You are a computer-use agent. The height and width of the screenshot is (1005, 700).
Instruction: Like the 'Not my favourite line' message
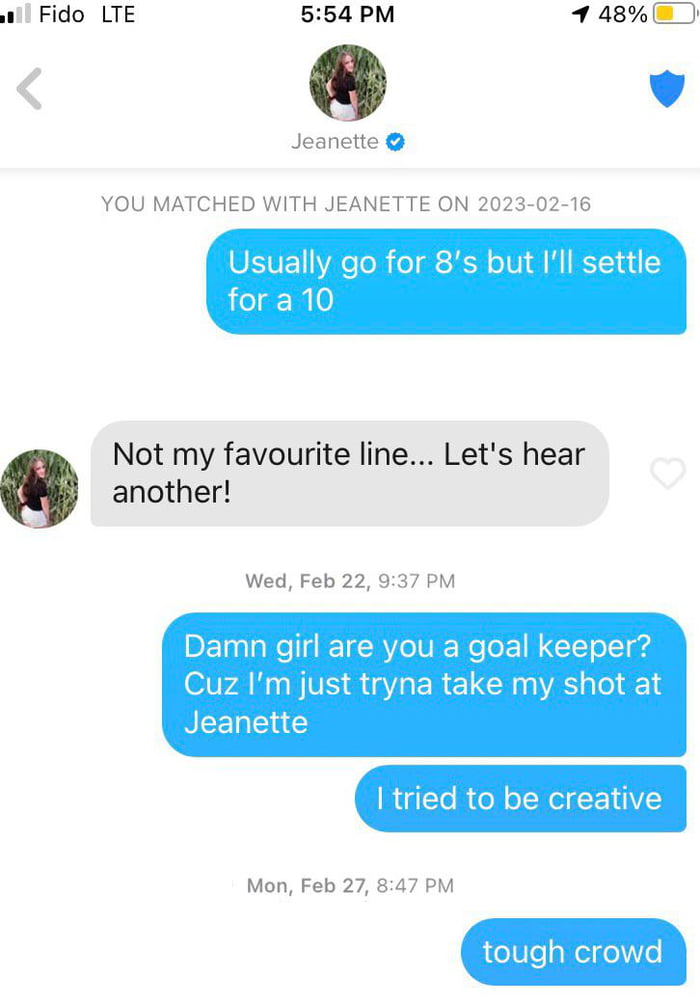click(x=667, y=473)
